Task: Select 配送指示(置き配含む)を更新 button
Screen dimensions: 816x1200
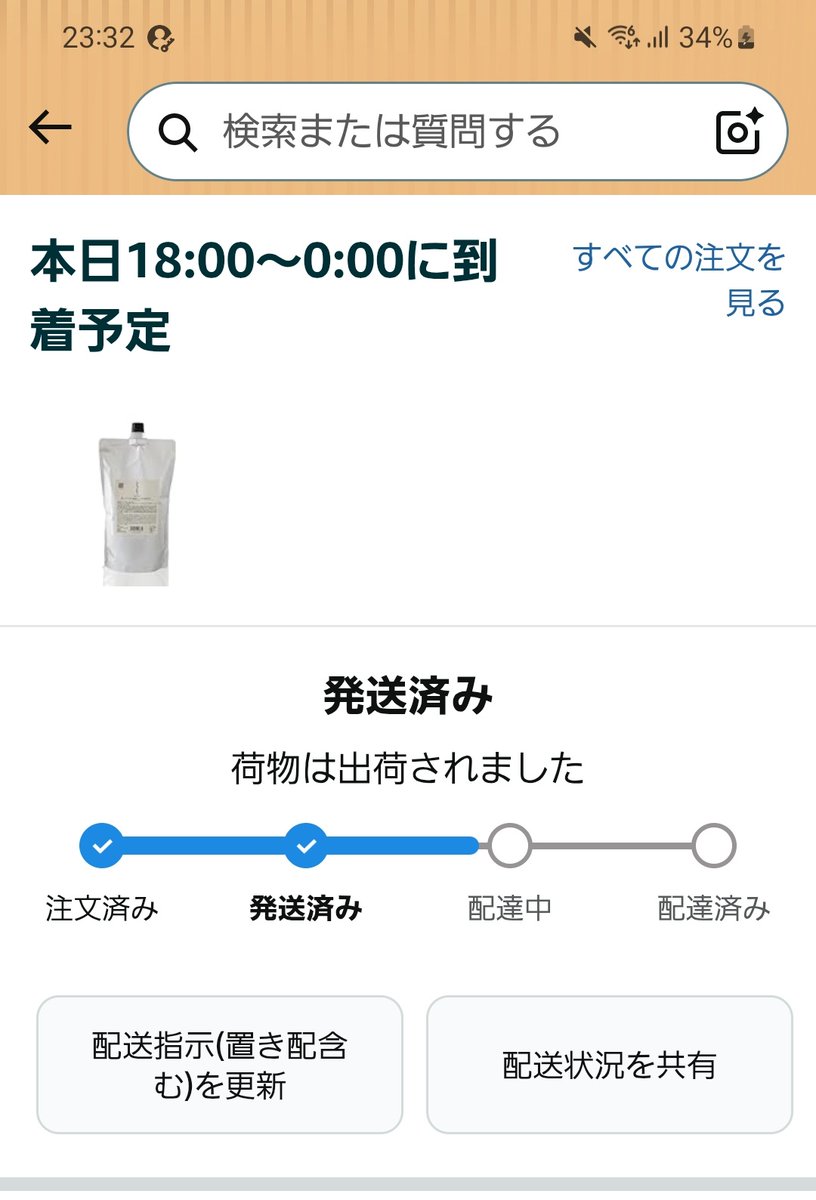Action: 220,1065
